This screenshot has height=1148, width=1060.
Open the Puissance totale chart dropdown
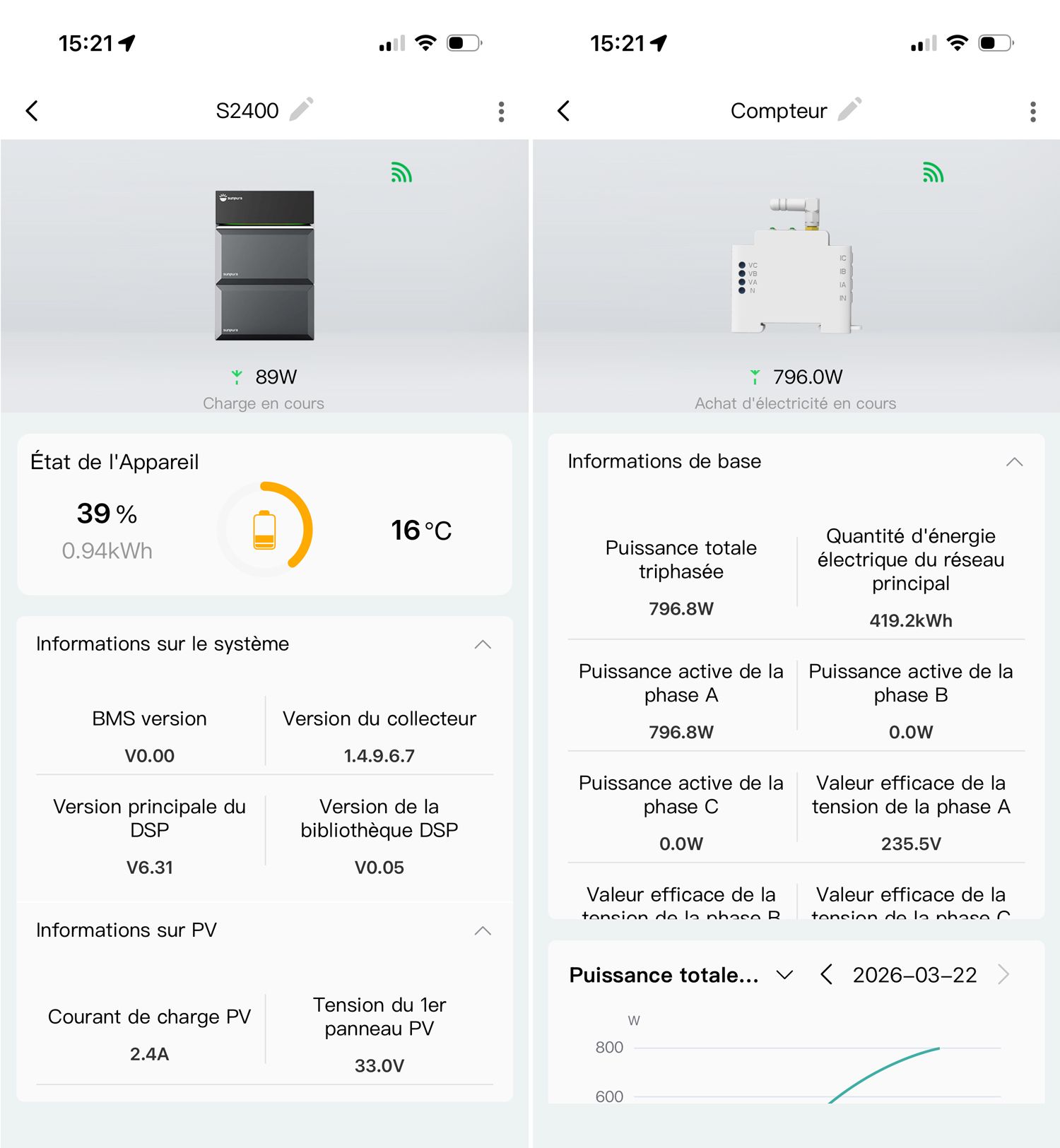pyautogui.click(x=784, y=975)
